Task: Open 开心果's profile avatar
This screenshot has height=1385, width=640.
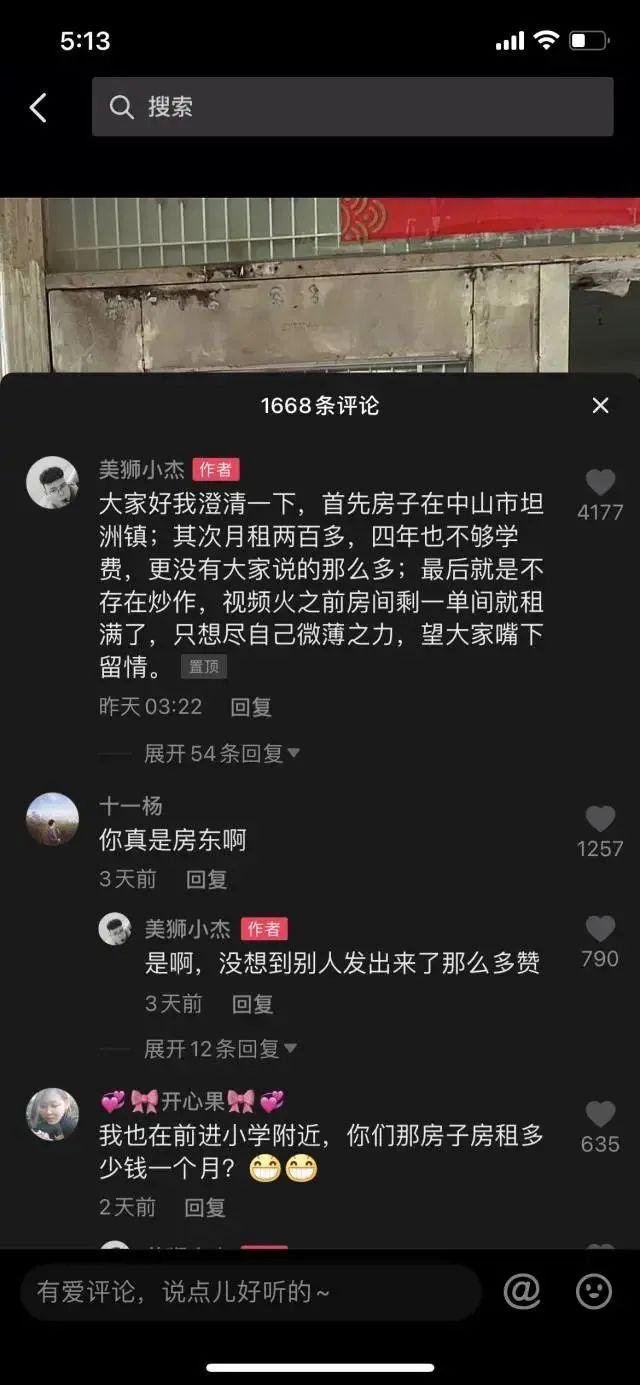Action: (52, 1114)
